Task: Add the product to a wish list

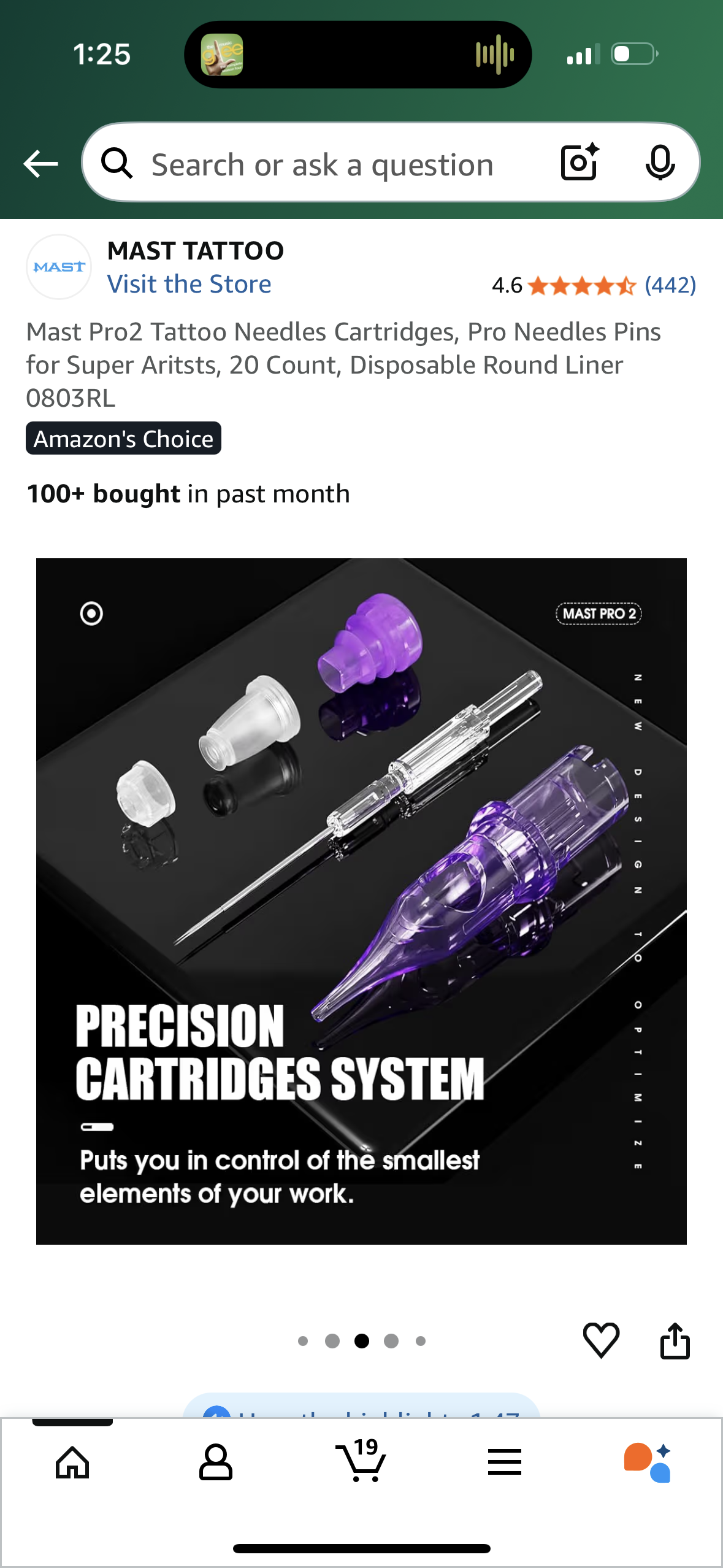Action: (x=601, y=1340)
